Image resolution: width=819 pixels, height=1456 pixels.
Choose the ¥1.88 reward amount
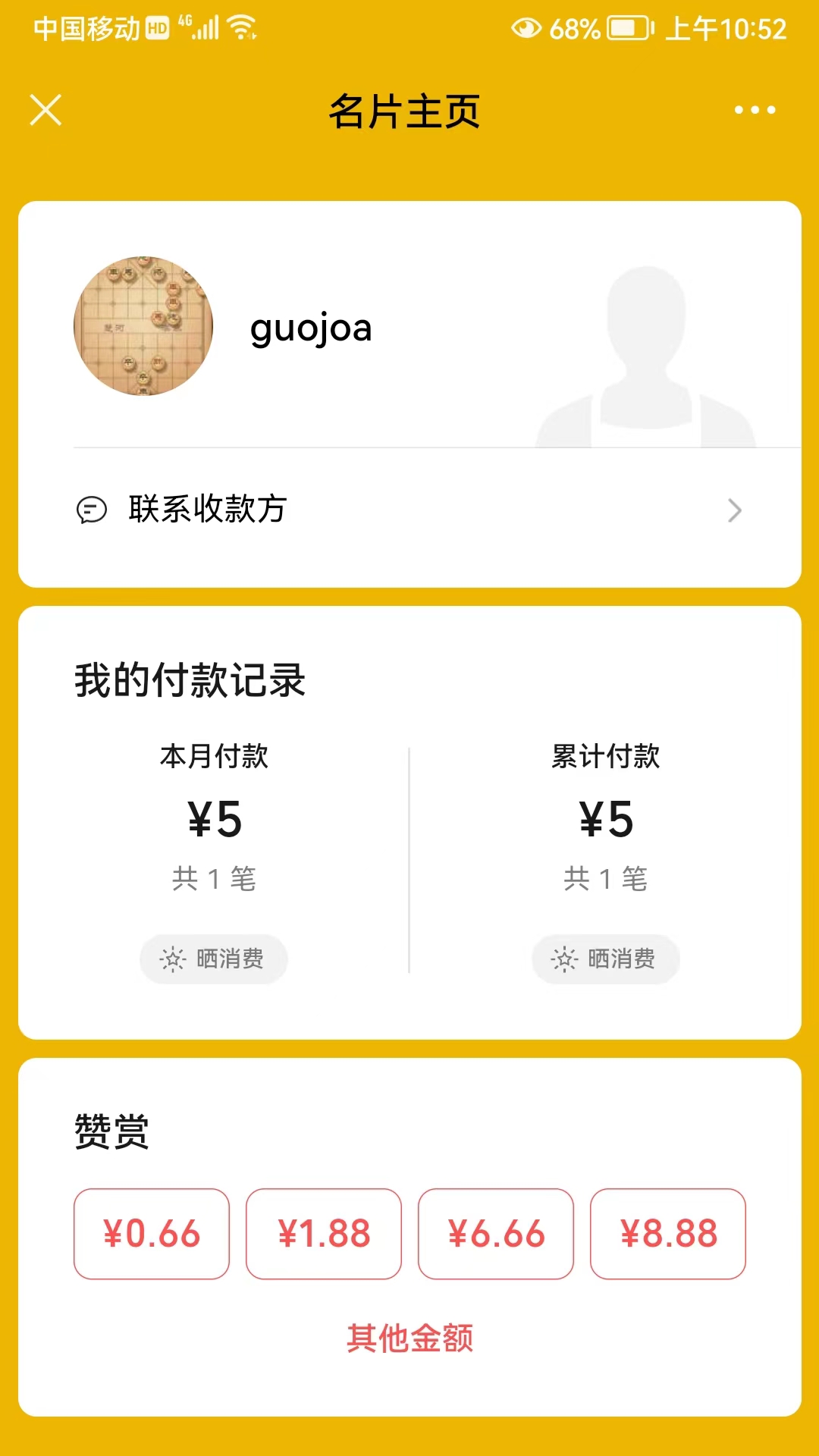[x=324, y=1234]
